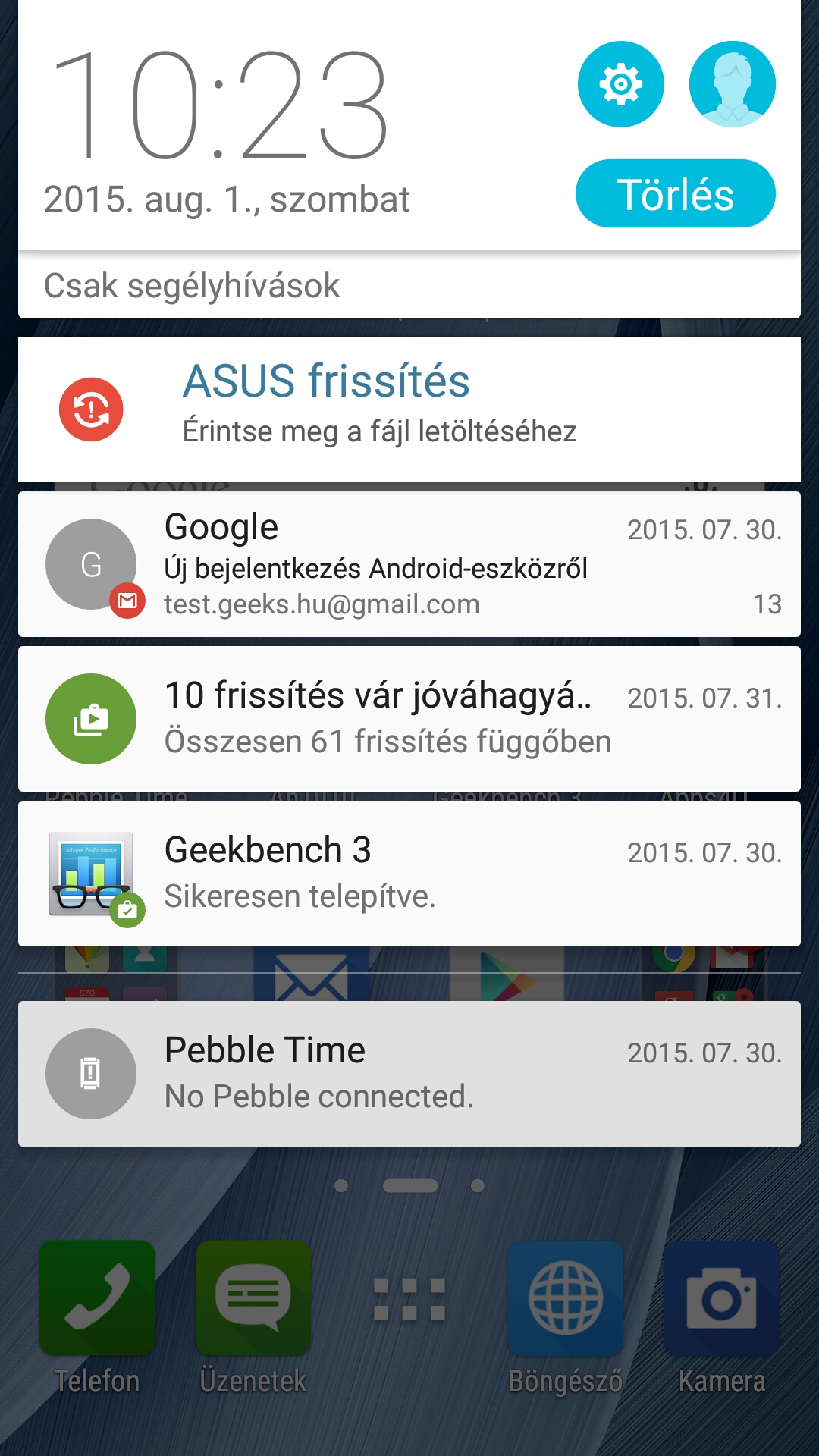This screenshot has height=1456, width=819.
Task: Open the Pebble Time notification
Action: pyautogui.click(x=409, y=1073)
